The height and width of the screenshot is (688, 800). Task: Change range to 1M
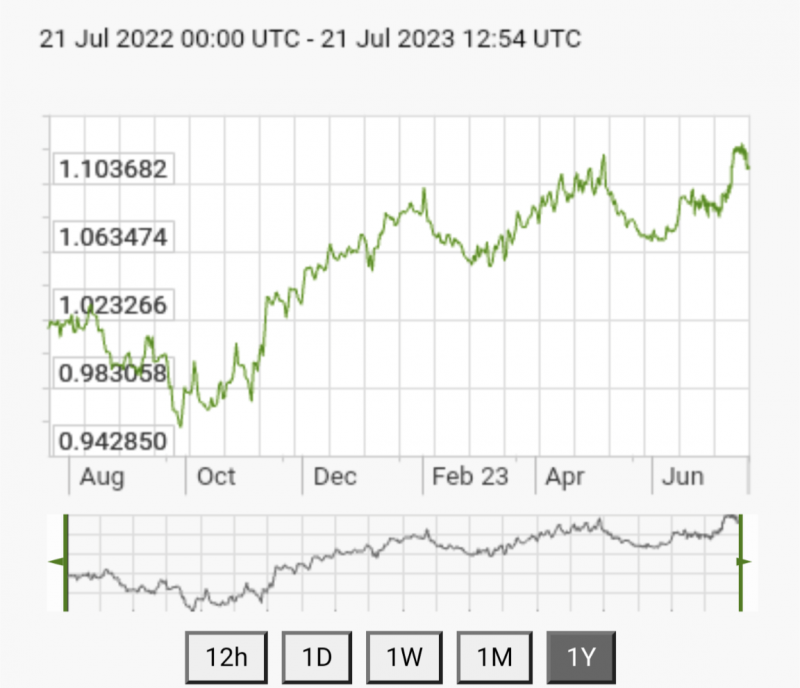494,657
